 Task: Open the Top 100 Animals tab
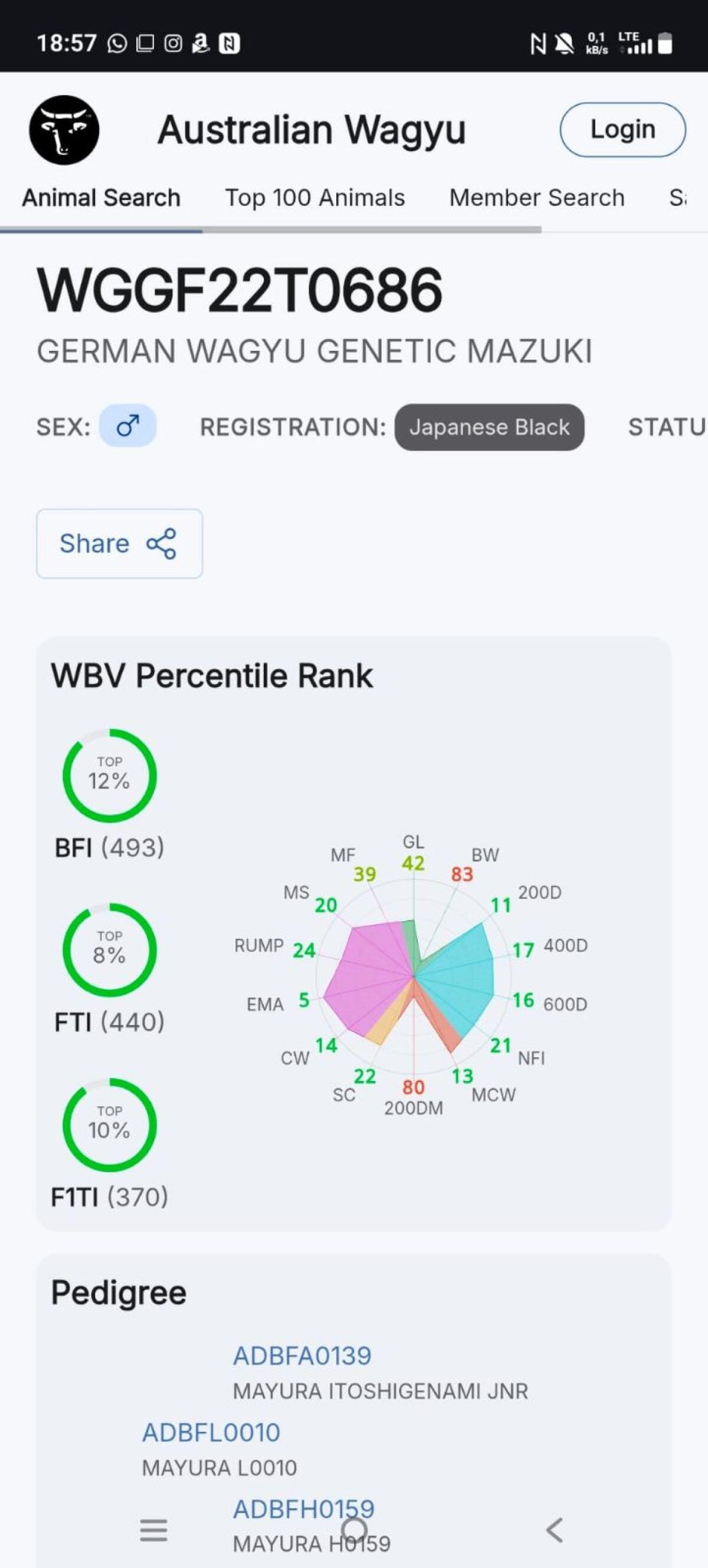pos(314,198)
